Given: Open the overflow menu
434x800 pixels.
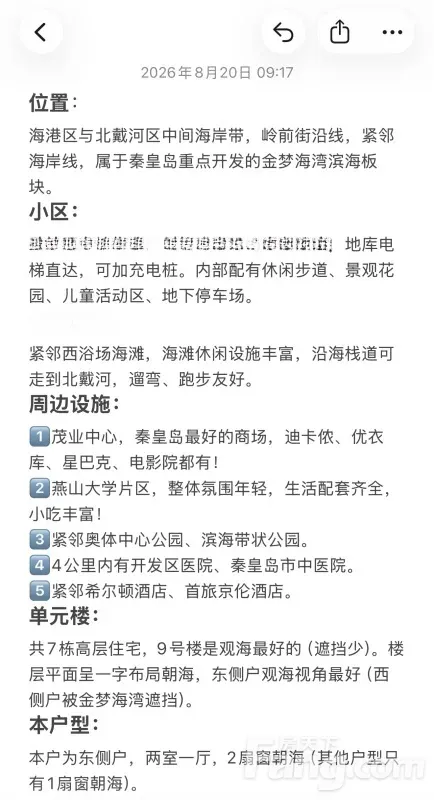Looking at the screenshot, I should coord(392,33).
